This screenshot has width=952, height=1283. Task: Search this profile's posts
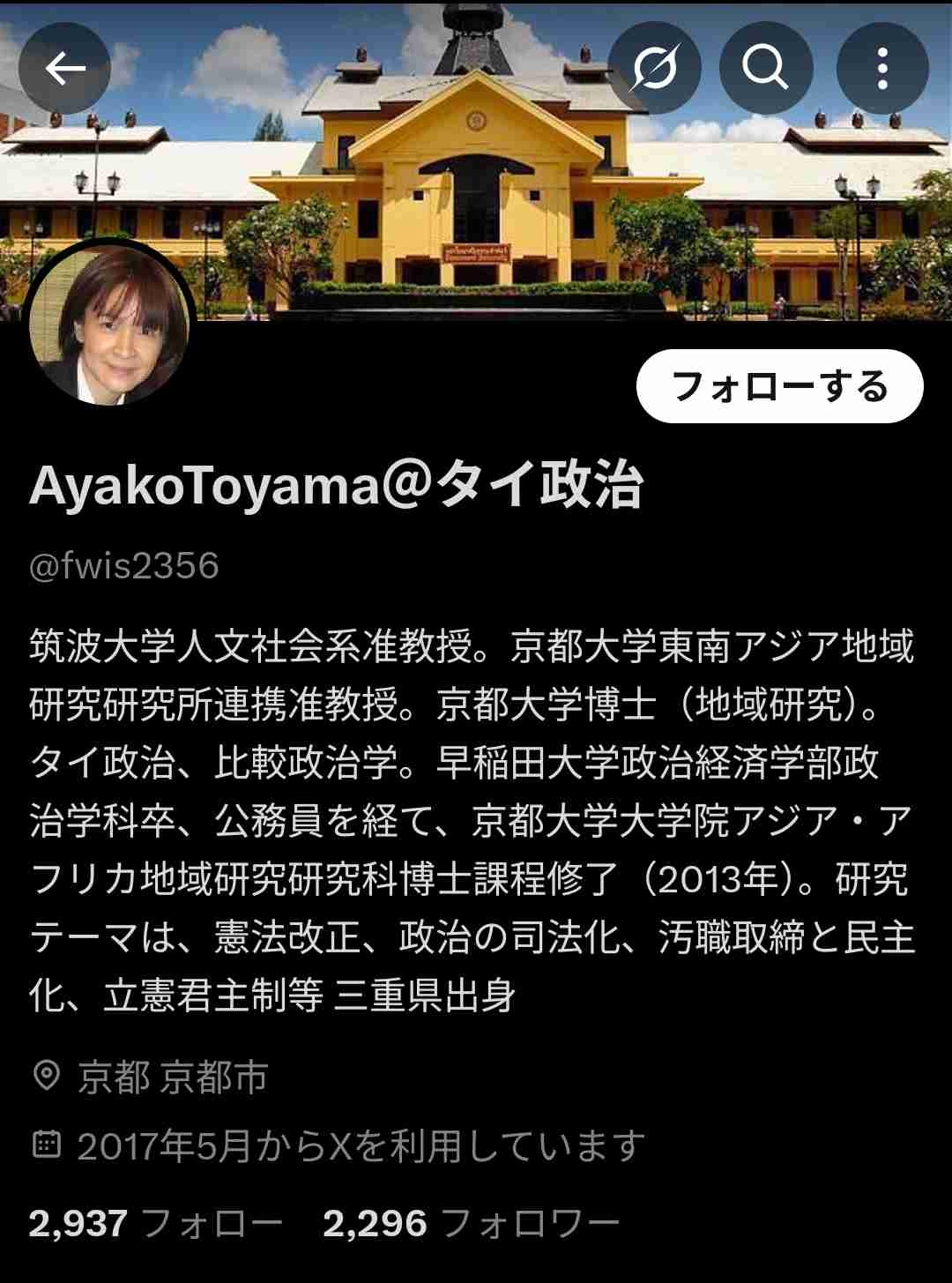point(765,68)
